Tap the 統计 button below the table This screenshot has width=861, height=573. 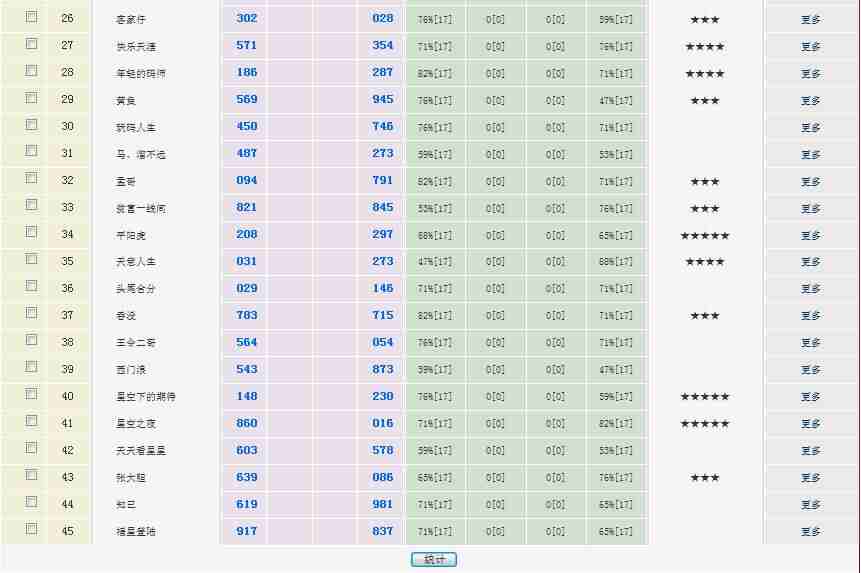pos(433,560)
